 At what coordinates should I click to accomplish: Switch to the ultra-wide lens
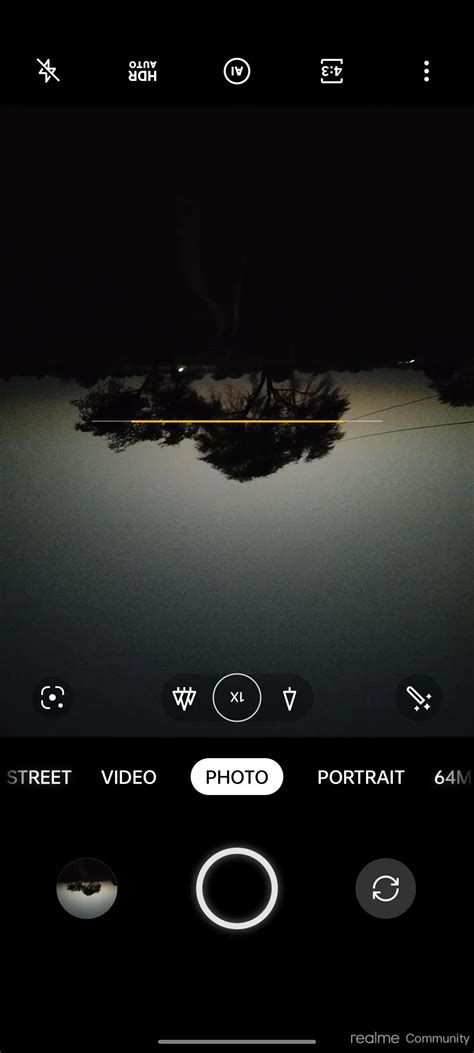pyautogui.click(x=184, y=698)
